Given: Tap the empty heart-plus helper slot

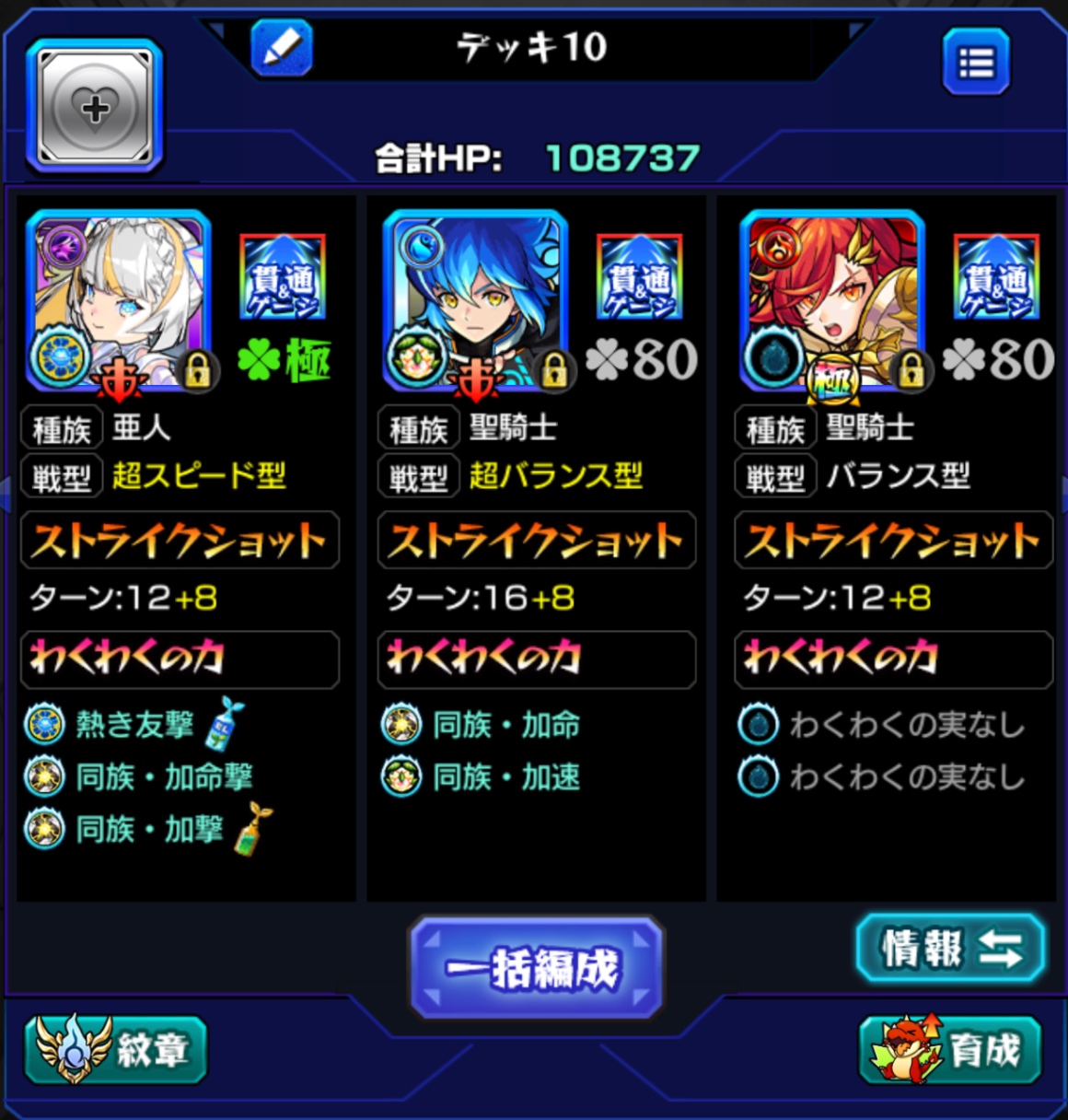Looking at the screenshot, I should coord(95,108).
